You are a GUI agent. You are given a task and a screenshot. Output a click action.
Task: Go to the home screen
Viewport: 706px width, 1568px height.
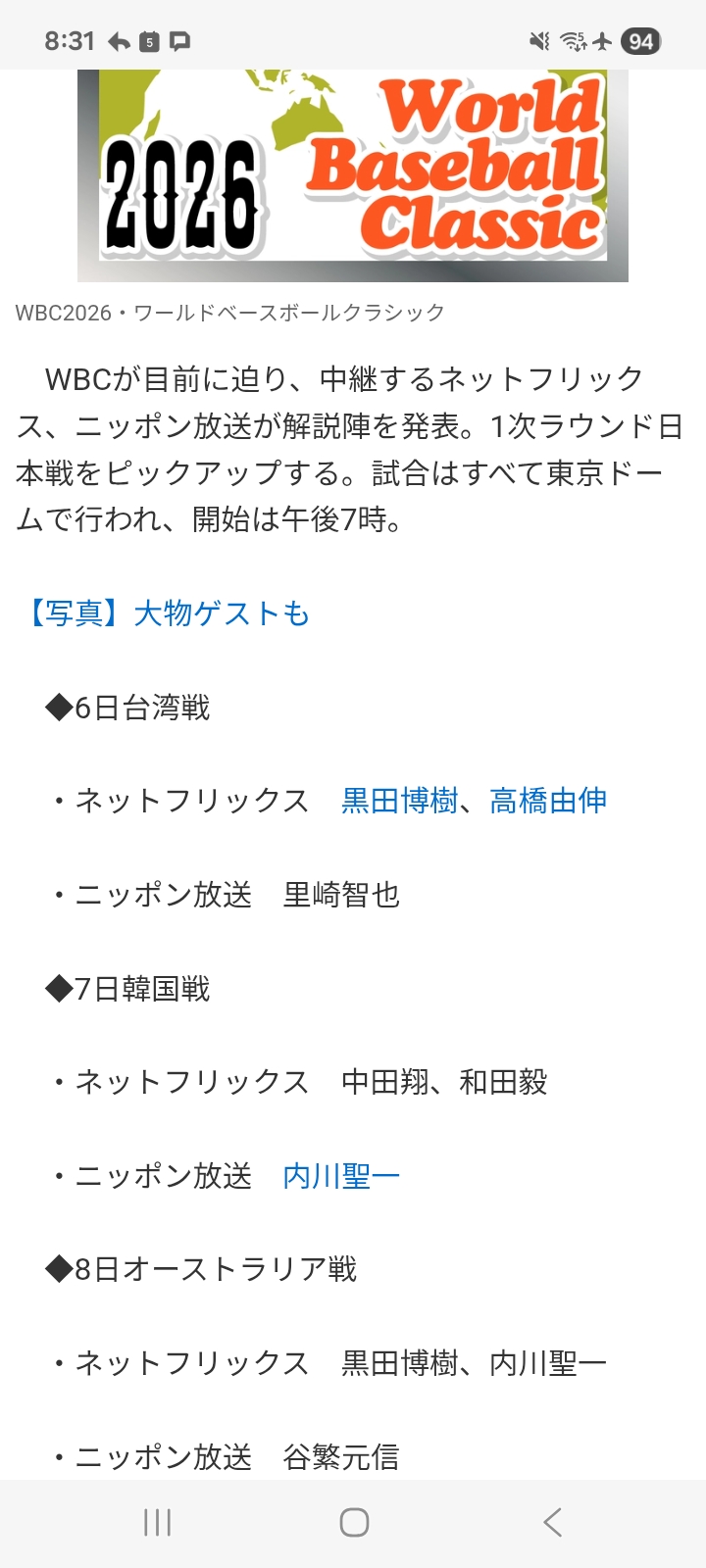pyautogui.click(x=354, y=1522)
